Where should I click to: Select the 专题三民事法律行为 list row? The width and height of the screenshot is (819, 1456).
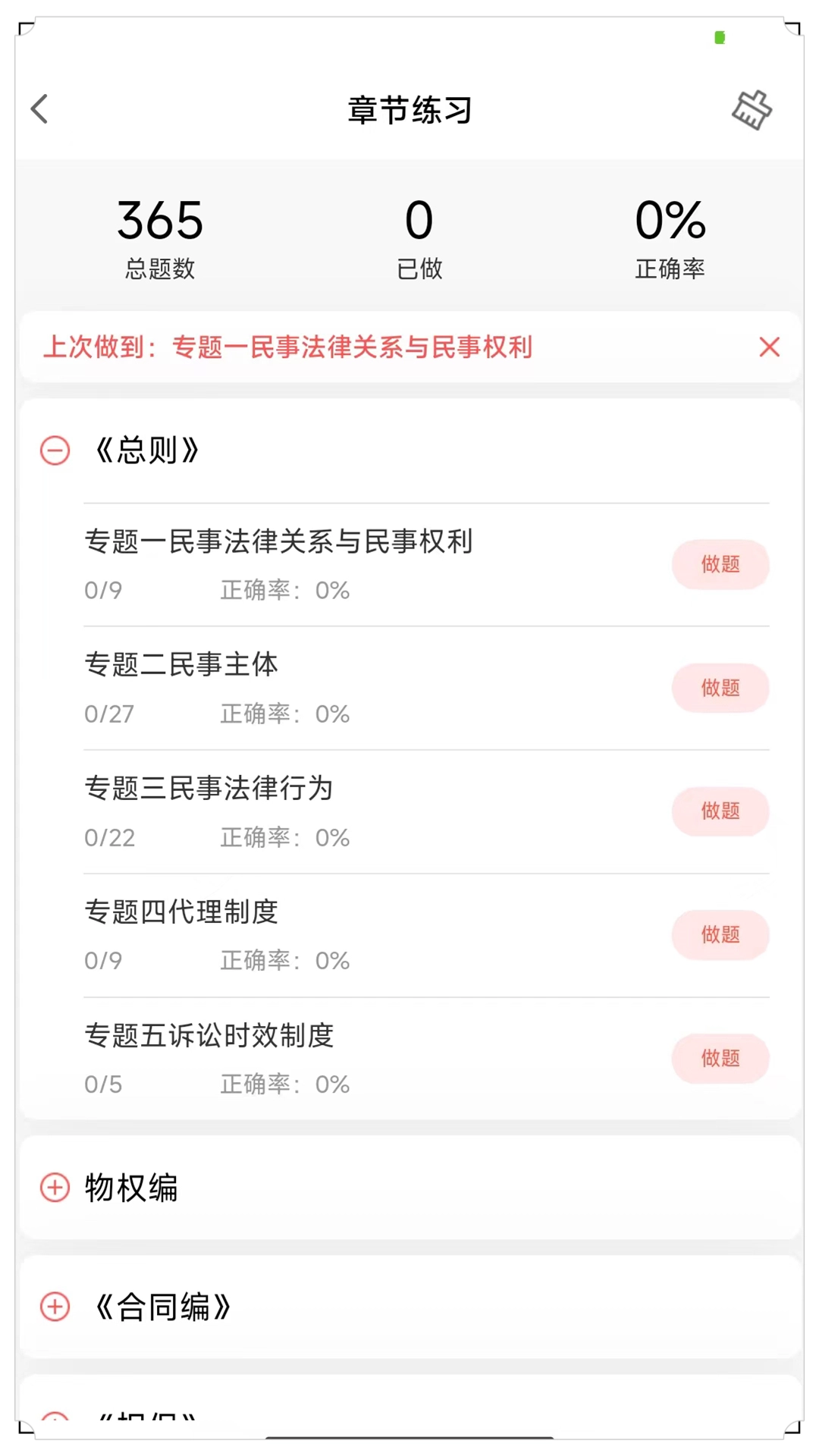209,789
